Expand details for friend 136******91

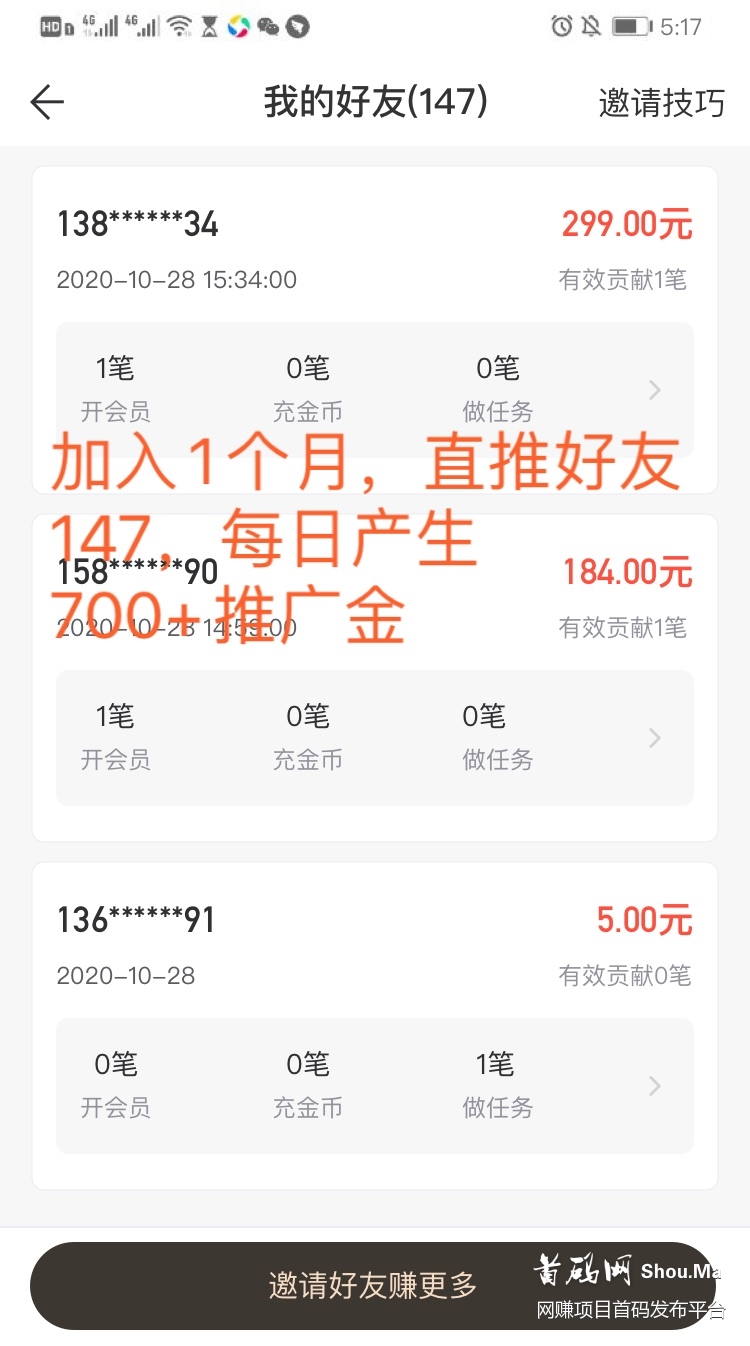tap(655, 1086)
